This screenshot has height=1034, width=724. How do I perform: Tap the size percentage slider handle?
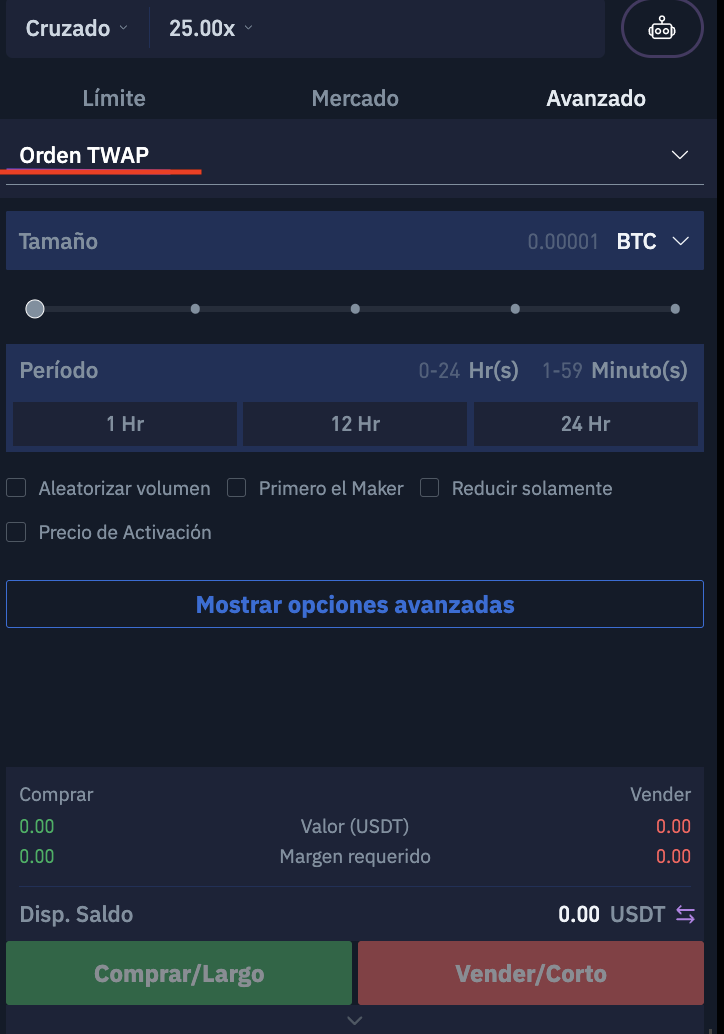click(35, 309)
